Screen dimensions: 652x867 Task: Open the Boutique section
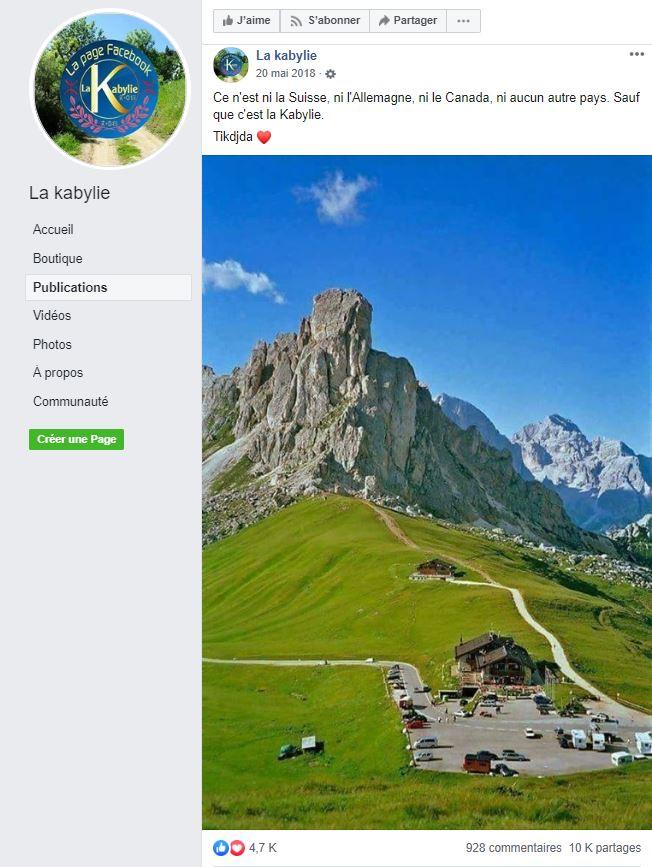(57, 258)
